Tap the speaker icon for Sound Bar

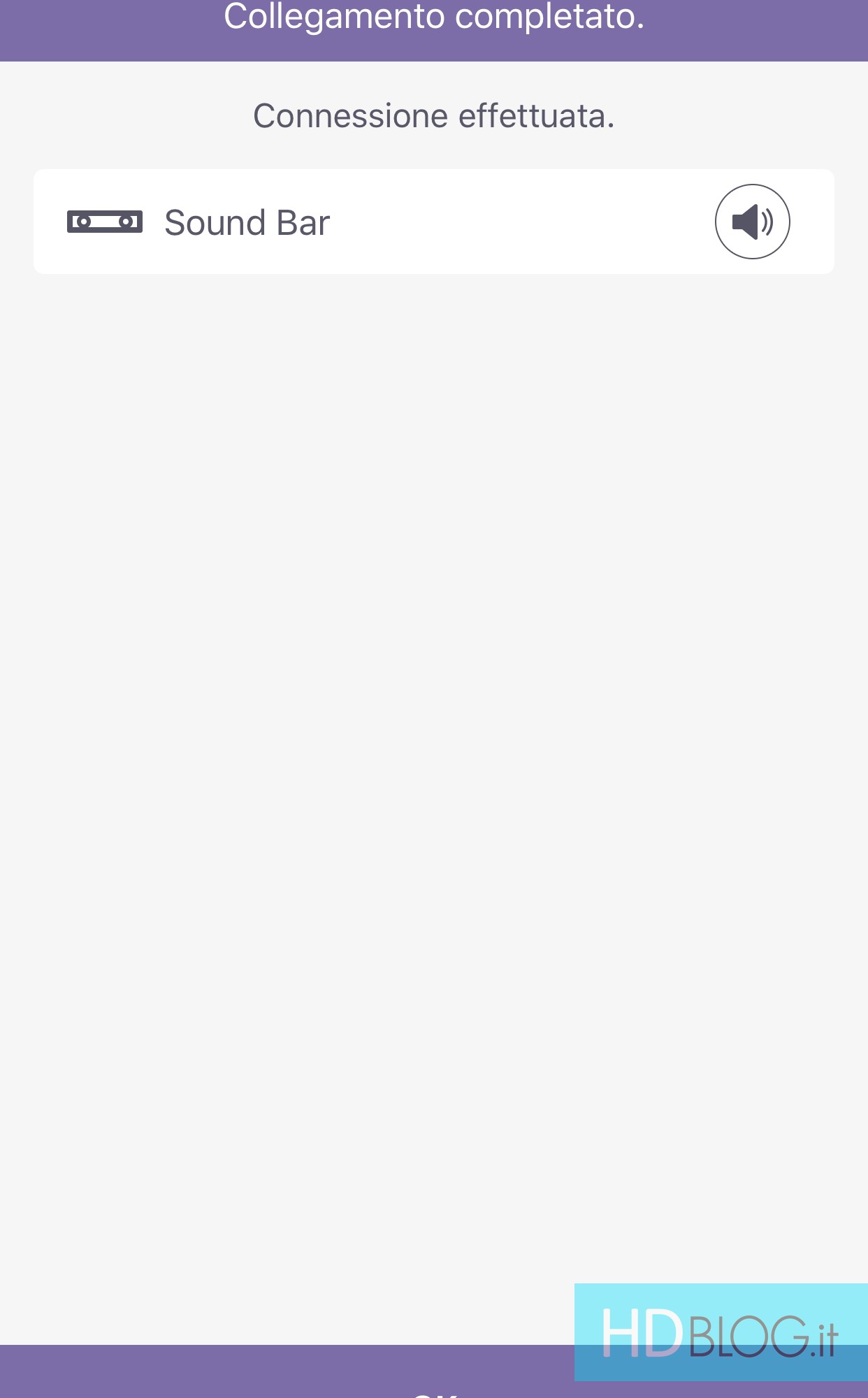coord(752,222)
